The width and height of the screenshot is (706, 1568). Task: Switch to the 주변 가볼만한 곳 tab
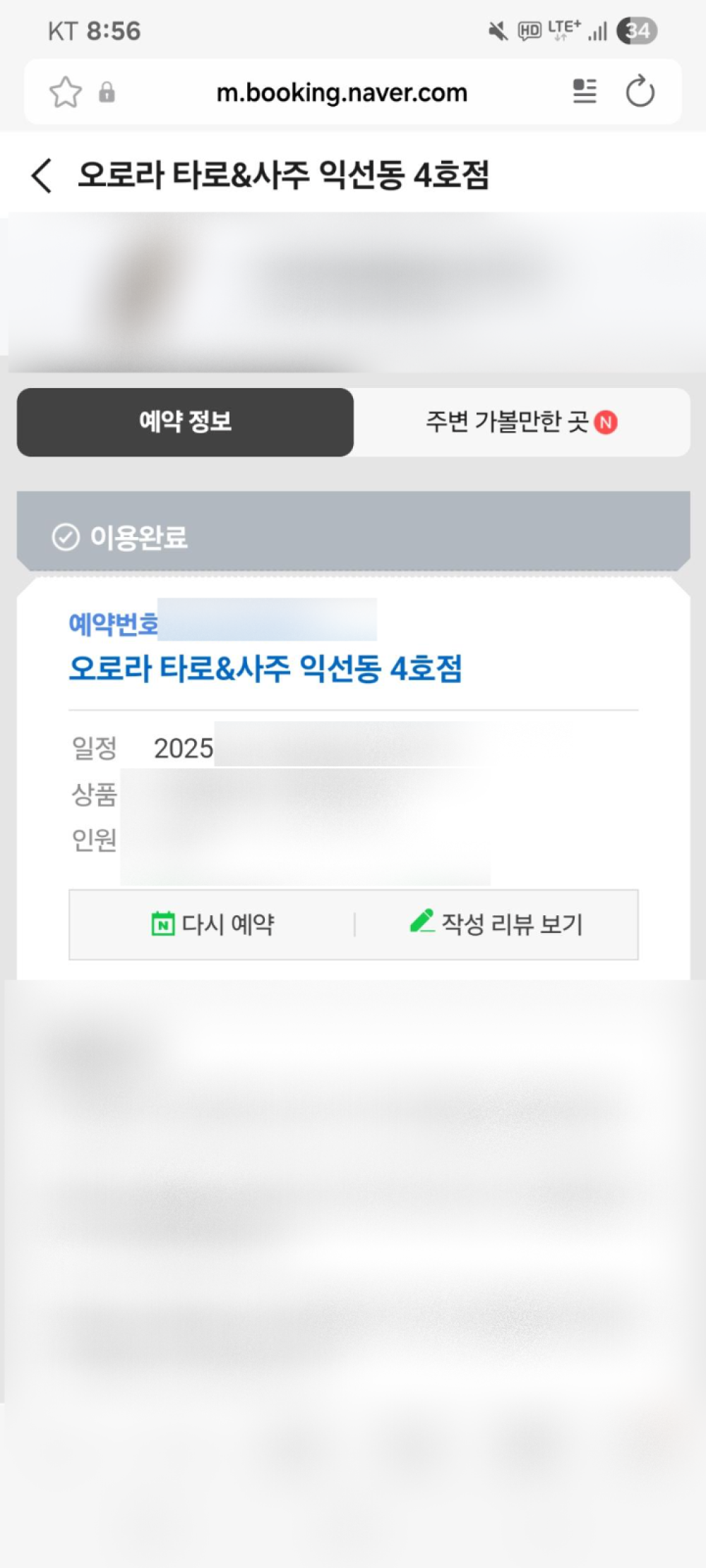(x=521, y=422)
